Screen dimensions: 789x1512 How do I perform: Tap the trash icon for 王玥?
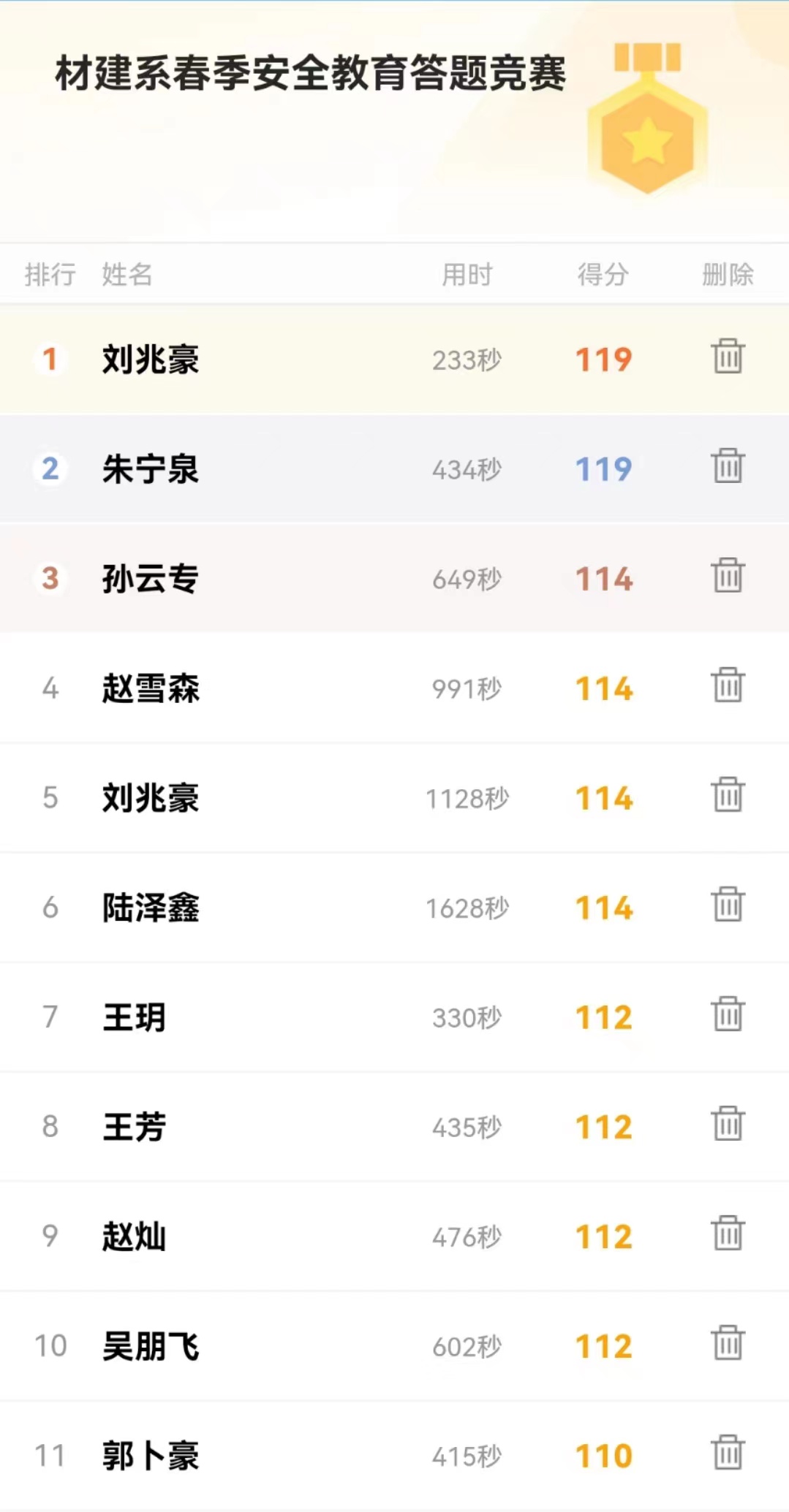(x=728, y=1014)
